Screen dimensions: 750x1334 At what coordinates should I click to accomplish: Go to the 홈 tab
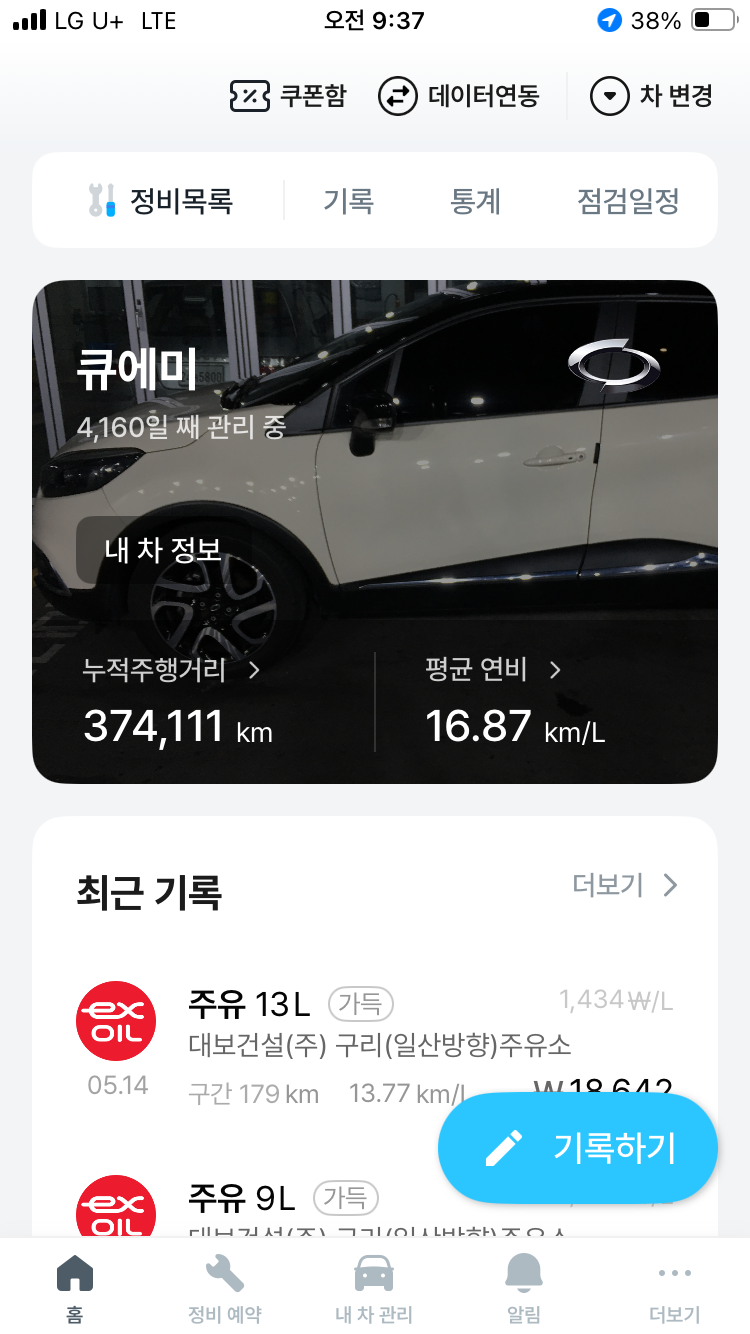point(75,1288)
